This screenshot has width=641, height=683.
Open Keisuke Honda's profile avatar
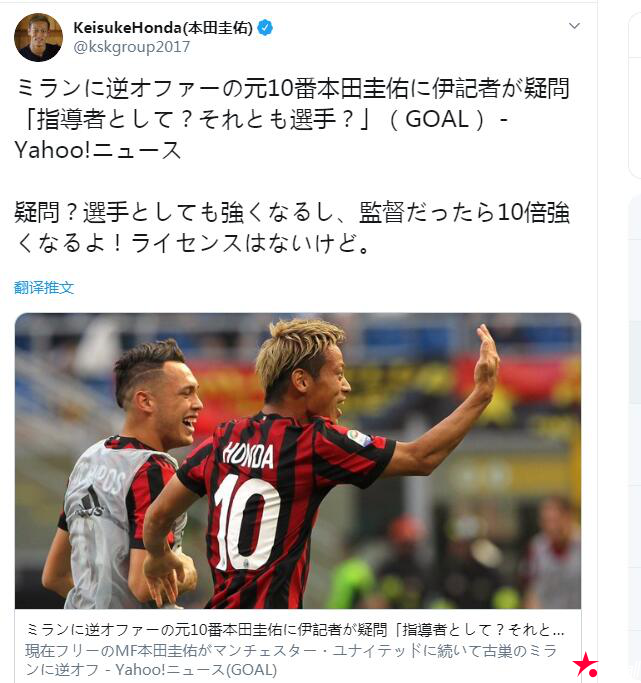tap(38, 37)
